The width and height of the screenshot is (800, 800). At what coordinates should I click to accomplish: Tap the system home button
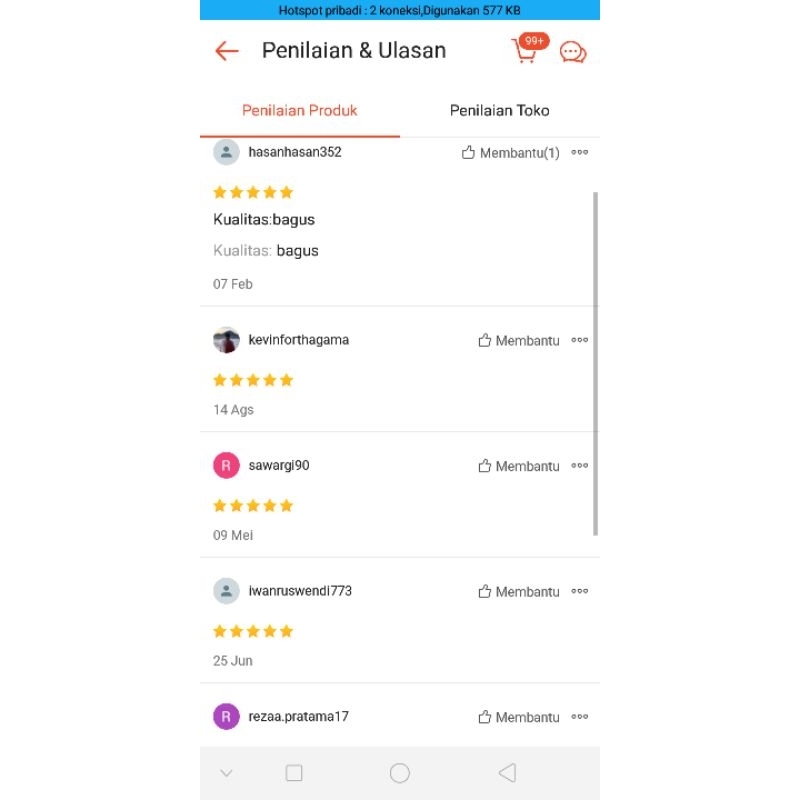(400, 773)
